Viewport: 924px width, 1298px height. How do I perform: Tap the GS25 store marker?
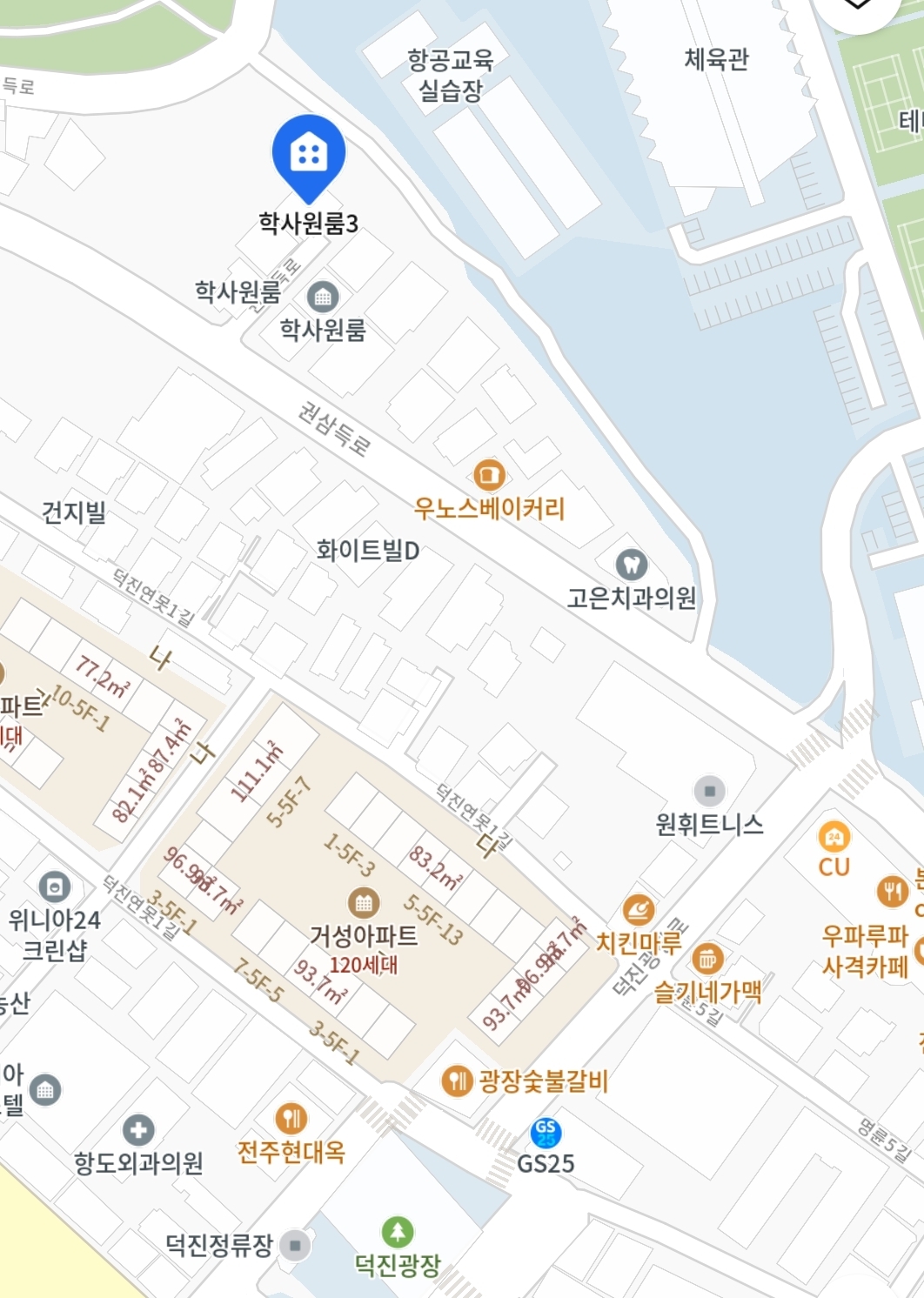[546, 1133]
